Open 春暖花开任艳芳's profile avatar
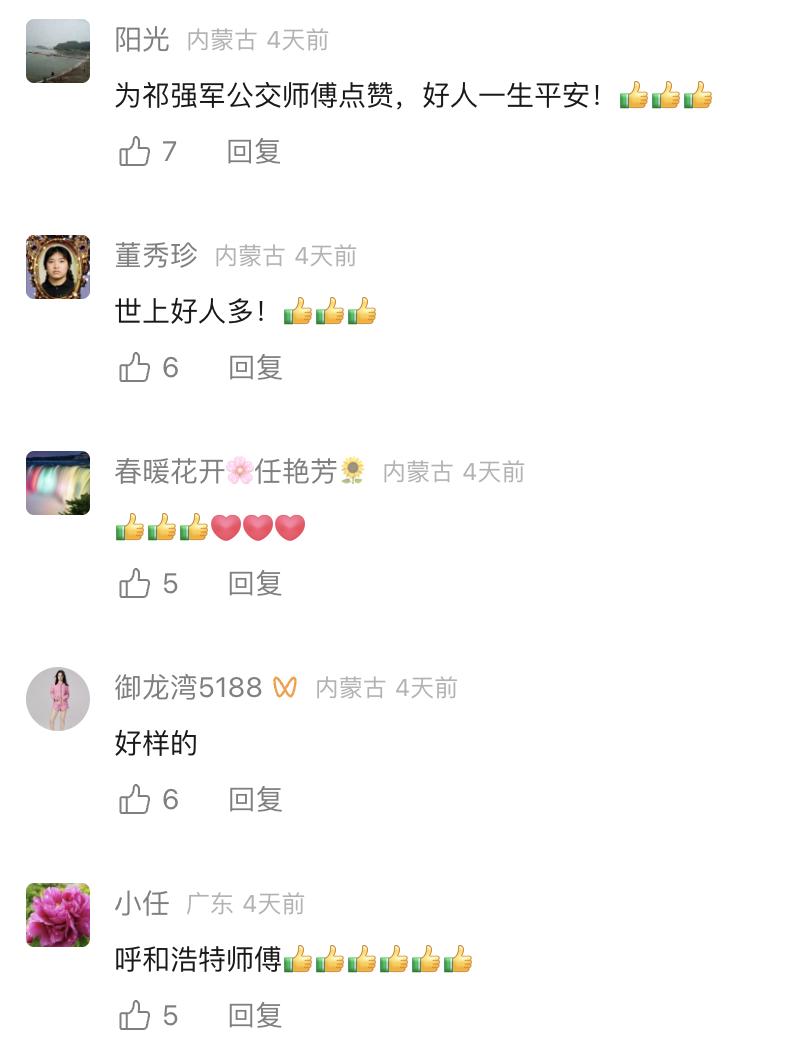Image resolution: width=792 pixels, height=1046 pixels. pyautogui.click(x=58, y=483)
